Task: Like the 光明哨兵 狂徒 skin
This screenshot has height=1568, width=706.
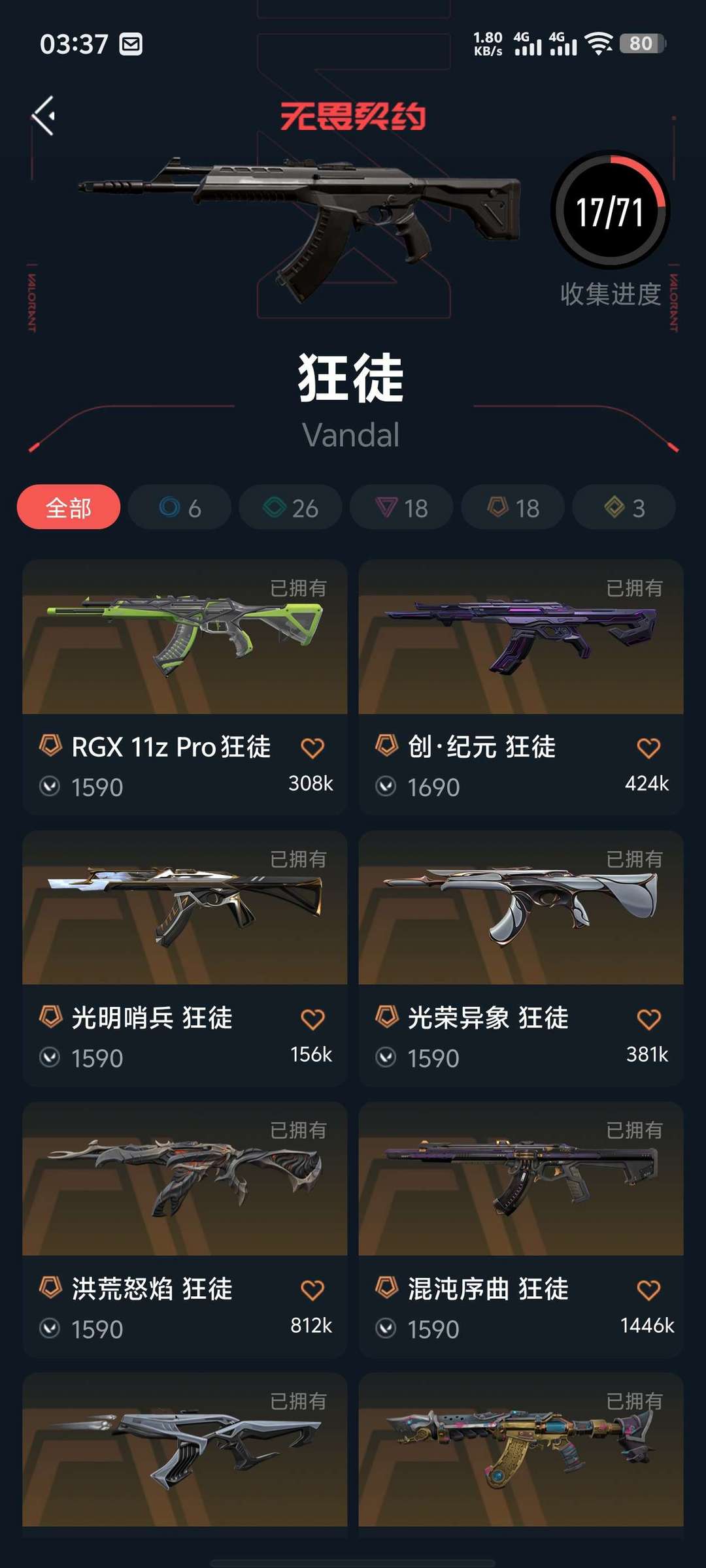Action: [x=312, y=1019]
